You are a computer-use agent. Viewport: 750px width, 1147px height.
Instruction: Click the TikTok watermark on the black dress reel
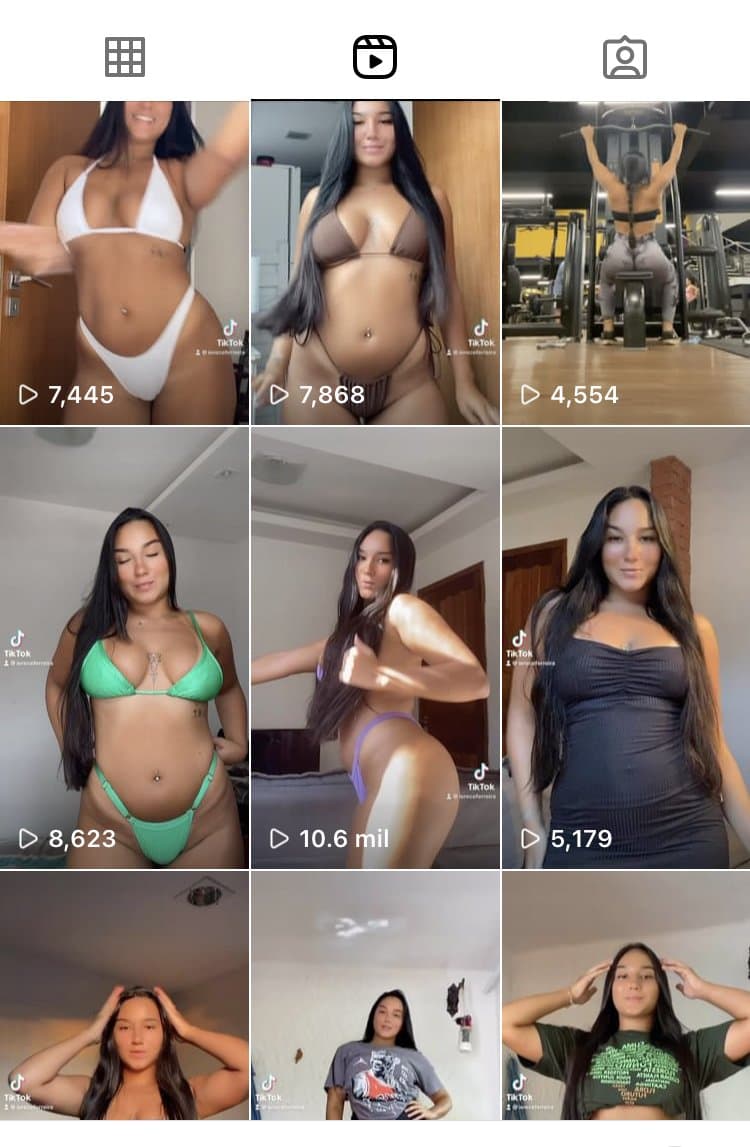518,641
